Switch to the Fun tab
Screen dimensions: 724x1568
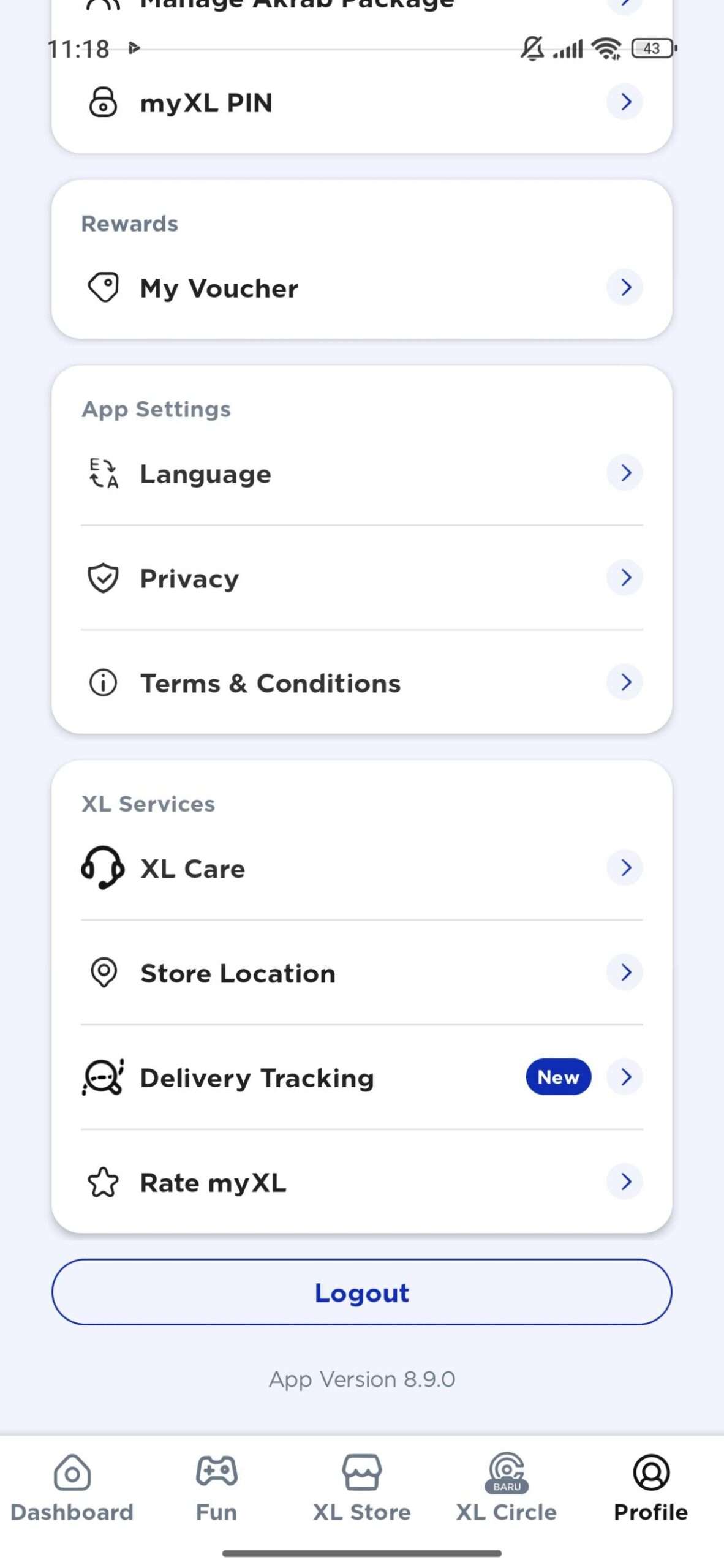(x=216, y=1487)
